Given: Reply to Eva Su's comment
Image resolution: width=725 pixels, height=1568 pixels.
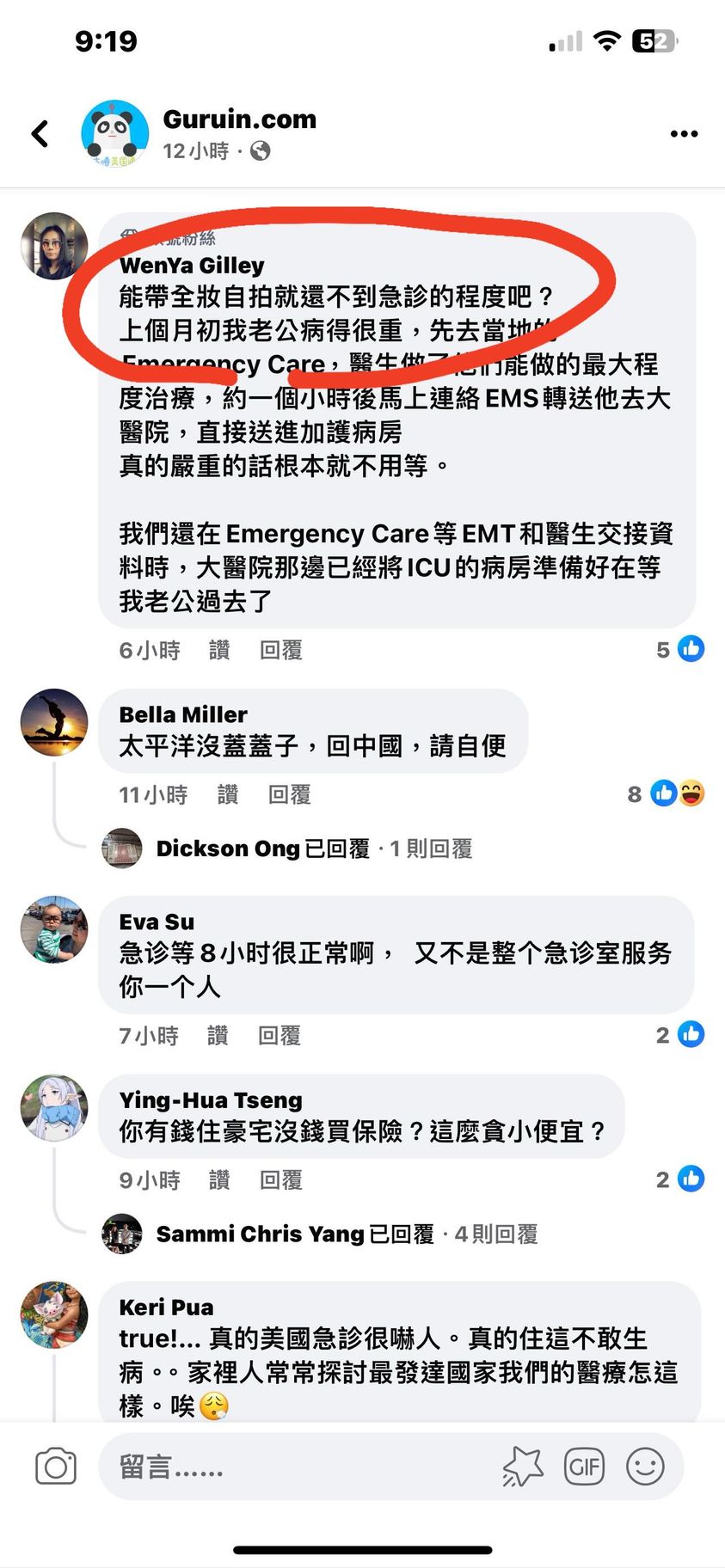Looking at the screenshot, I should (279, 1035).
